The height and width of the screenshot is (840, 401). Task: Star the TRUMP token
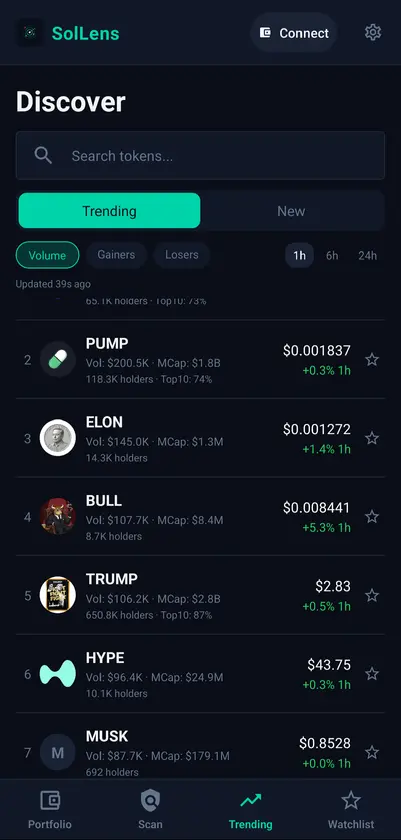372,595
